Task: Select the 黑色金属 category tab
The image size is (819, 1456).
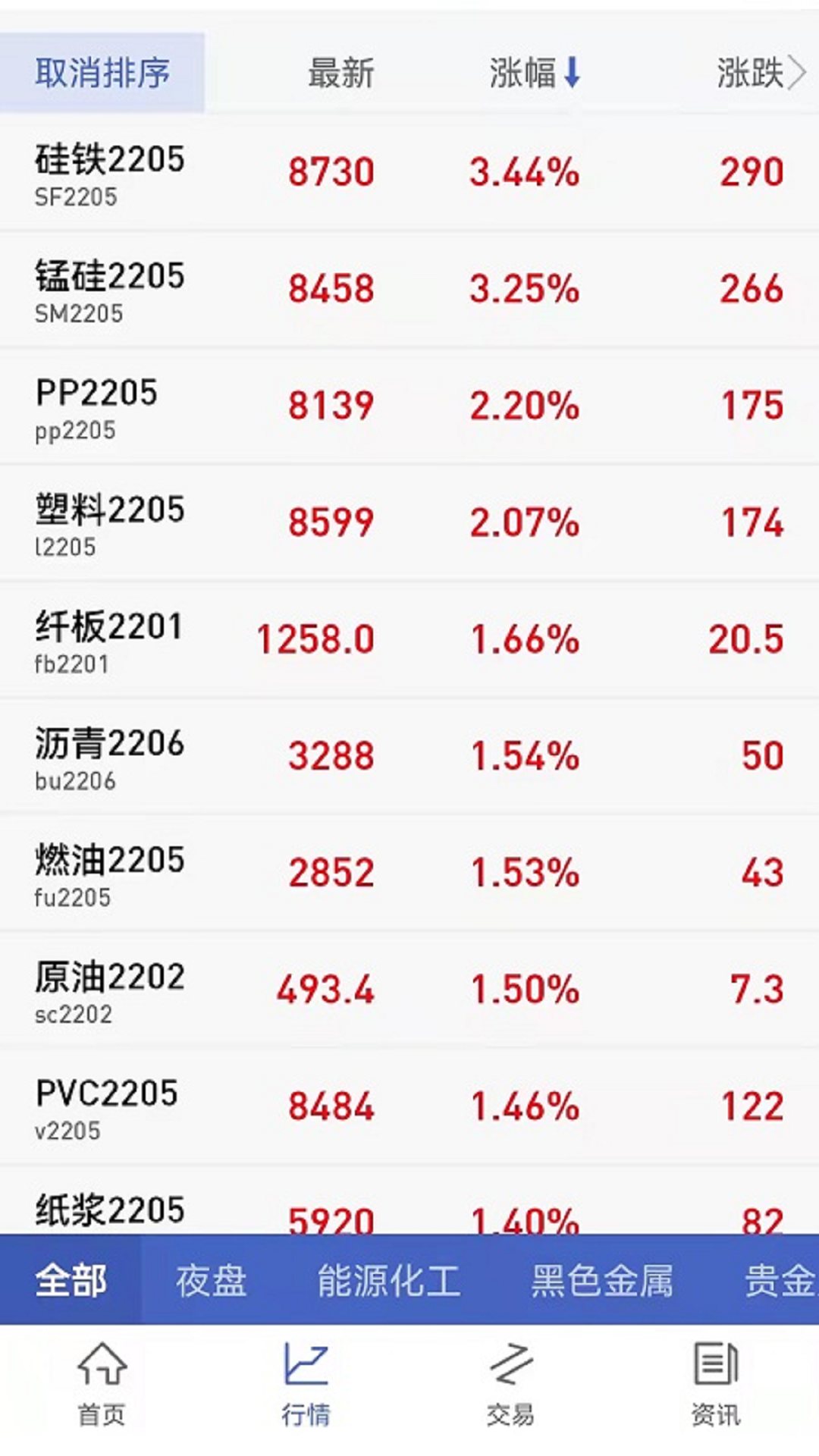Action: click(601, 1281)
